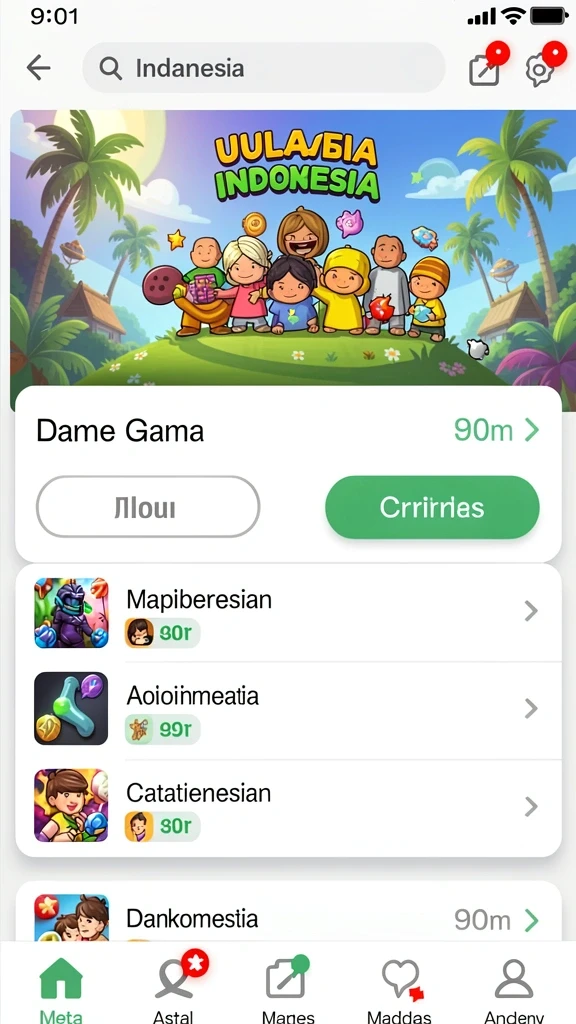Open the Aoioinmeatia row
This screenshot has height=1024, width=576.
pyautogui.click(x=288, y=710)
